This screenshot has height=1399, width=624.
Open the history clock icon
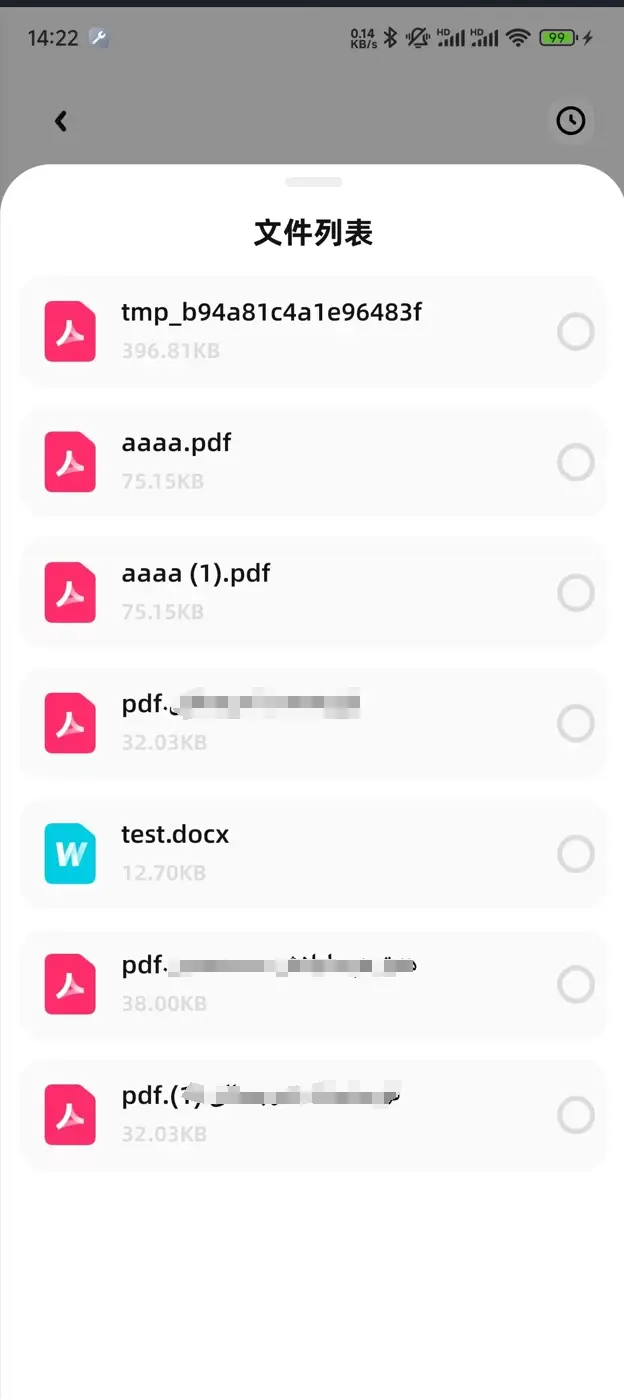[x=571, y=121]
